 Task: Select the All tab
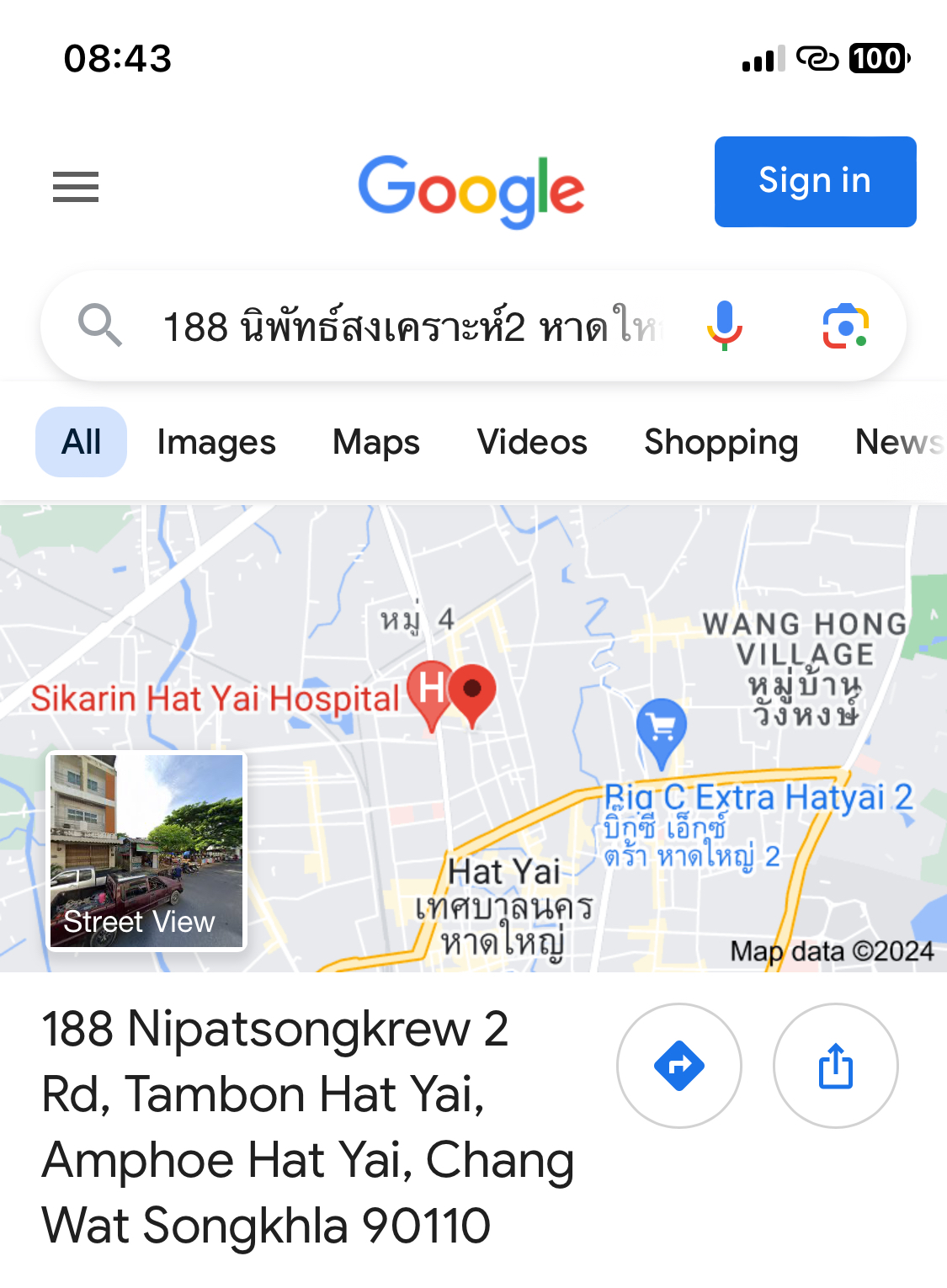[82, 442]
